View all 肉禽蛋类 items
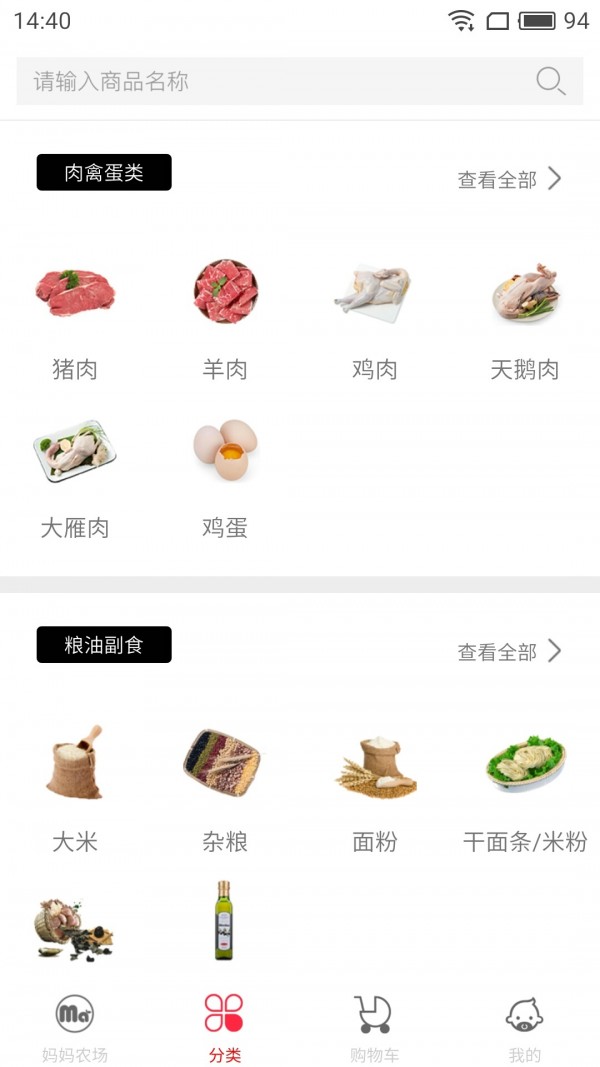The width and height of the screenshot is (600, 1067). (x=510, y=180)
